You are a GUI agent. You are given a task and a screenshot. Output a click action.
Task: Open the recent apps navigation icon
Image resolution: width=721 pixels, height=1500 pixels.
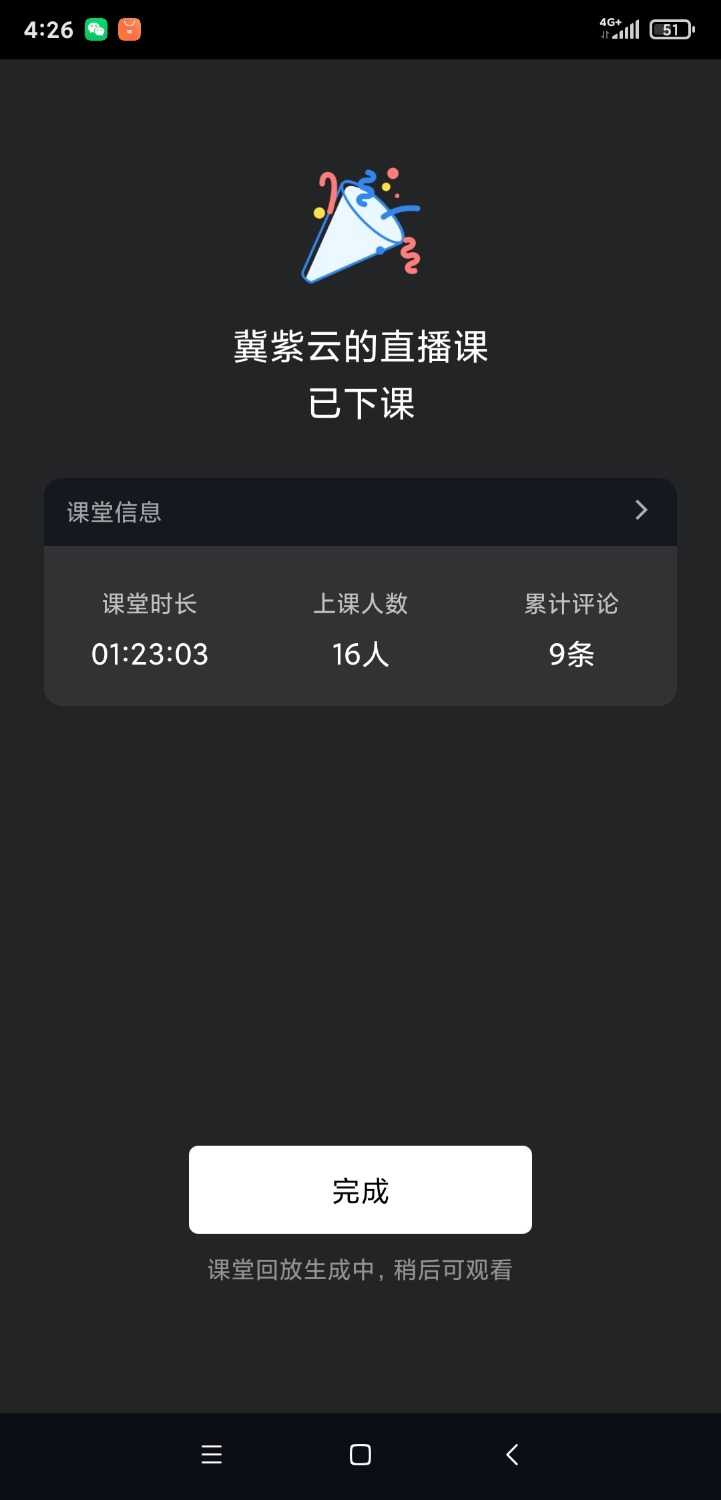[x=211, y=1454]
